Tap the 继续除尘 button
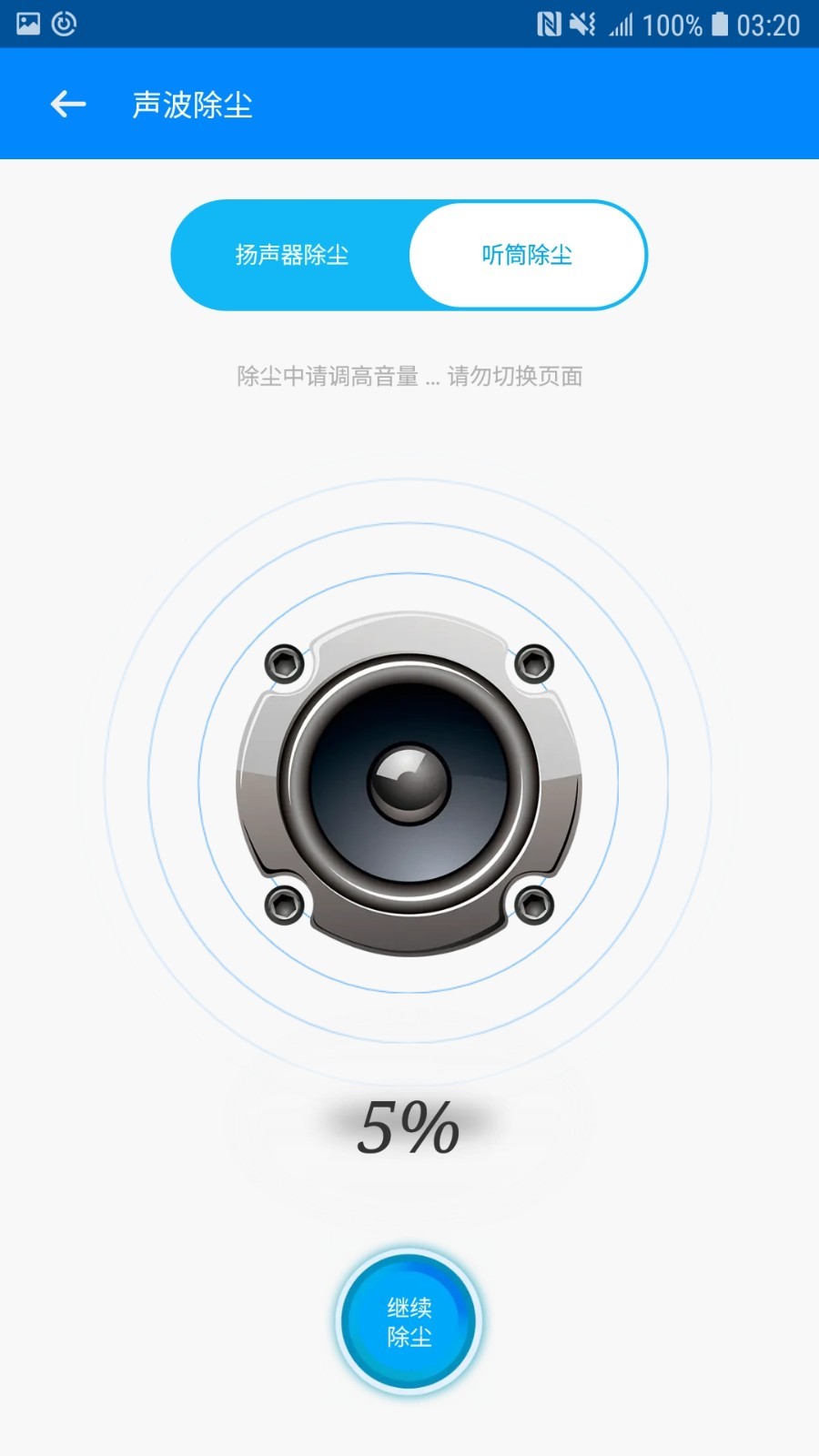The width and height of the screenshot is (819, 1456). pyautogui.click(x=409, y=1321)
